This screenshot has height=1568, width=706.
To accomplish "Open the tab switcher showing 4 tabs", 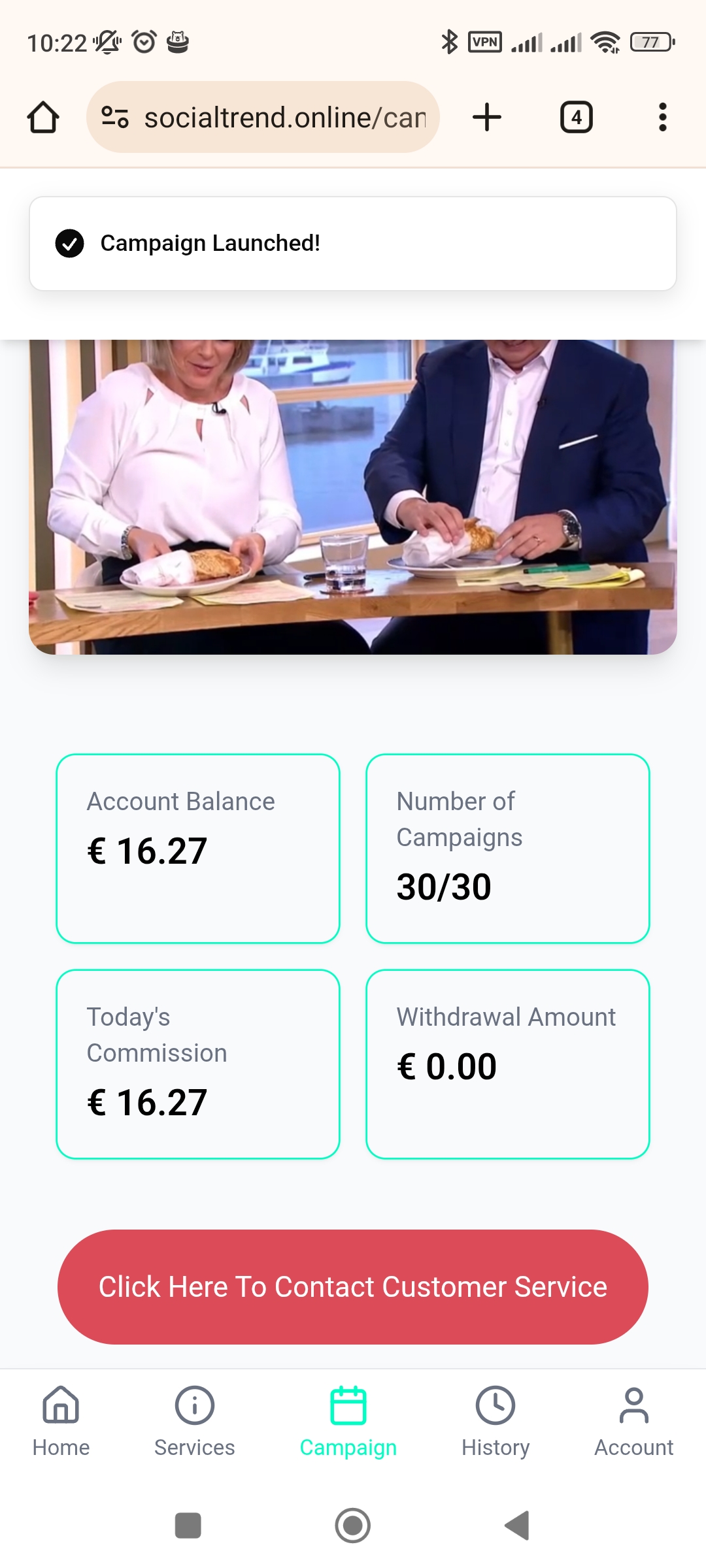I will tap(576, 118).
